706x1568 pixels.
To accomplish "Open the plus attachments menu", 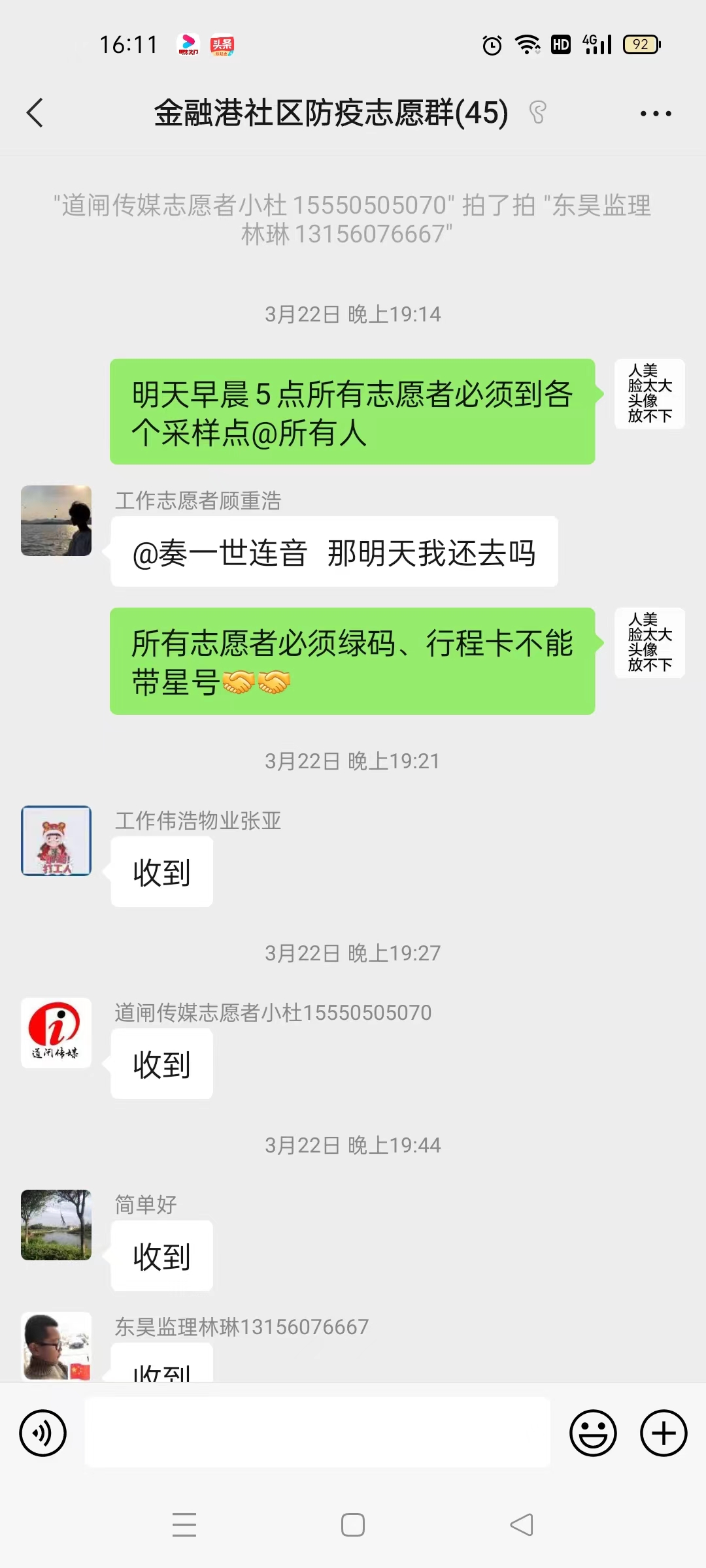I will 664,1433.
